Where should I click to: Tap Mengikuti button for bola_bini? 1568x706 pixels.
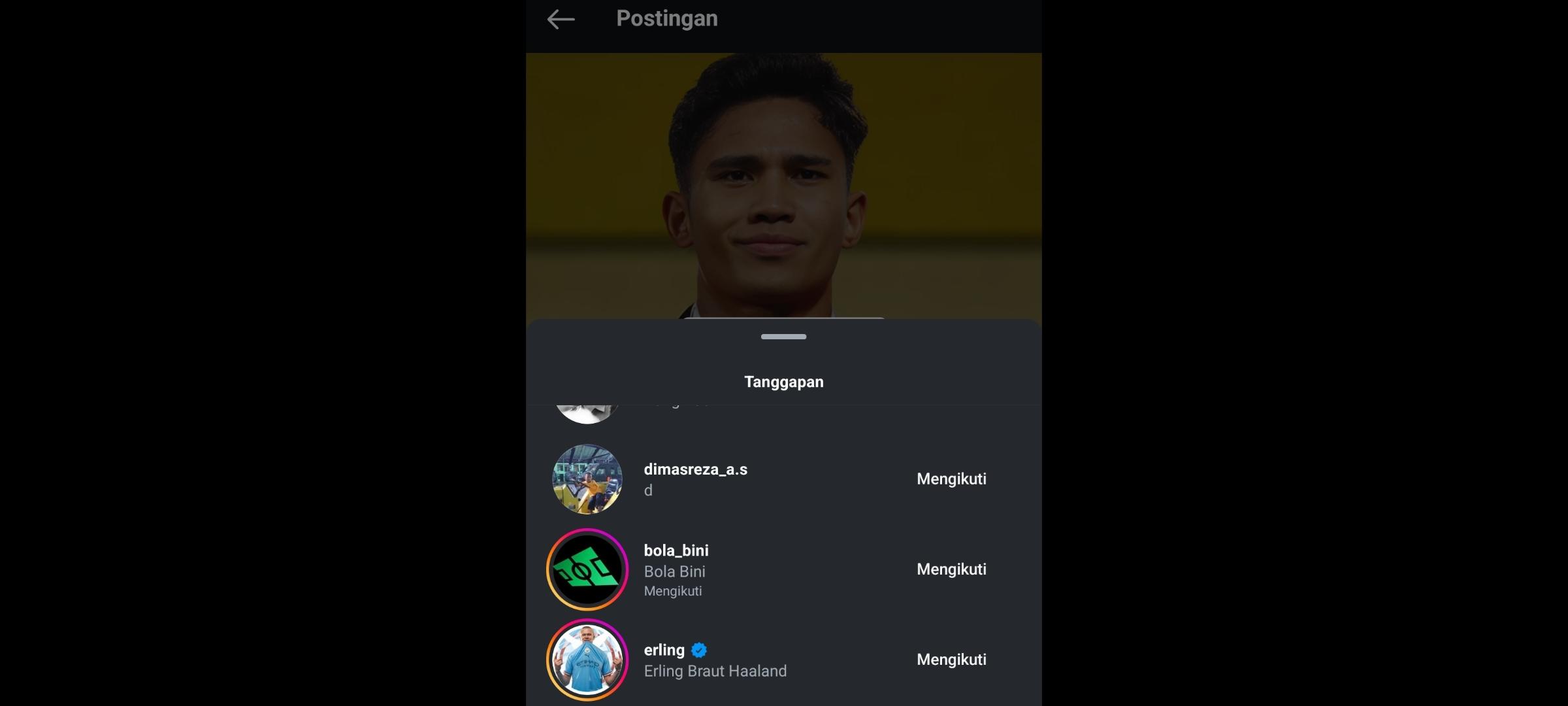coord(951,569)
